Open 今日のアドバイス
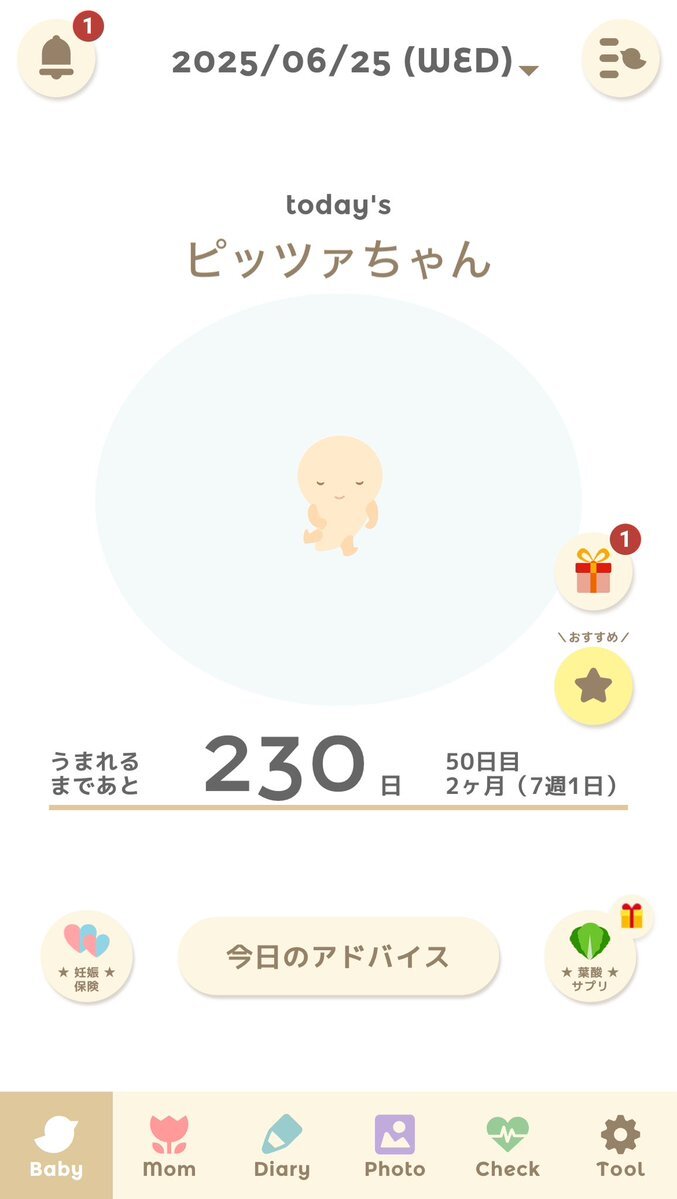The height and width of the screenshot is (1199, 677). 339,957
